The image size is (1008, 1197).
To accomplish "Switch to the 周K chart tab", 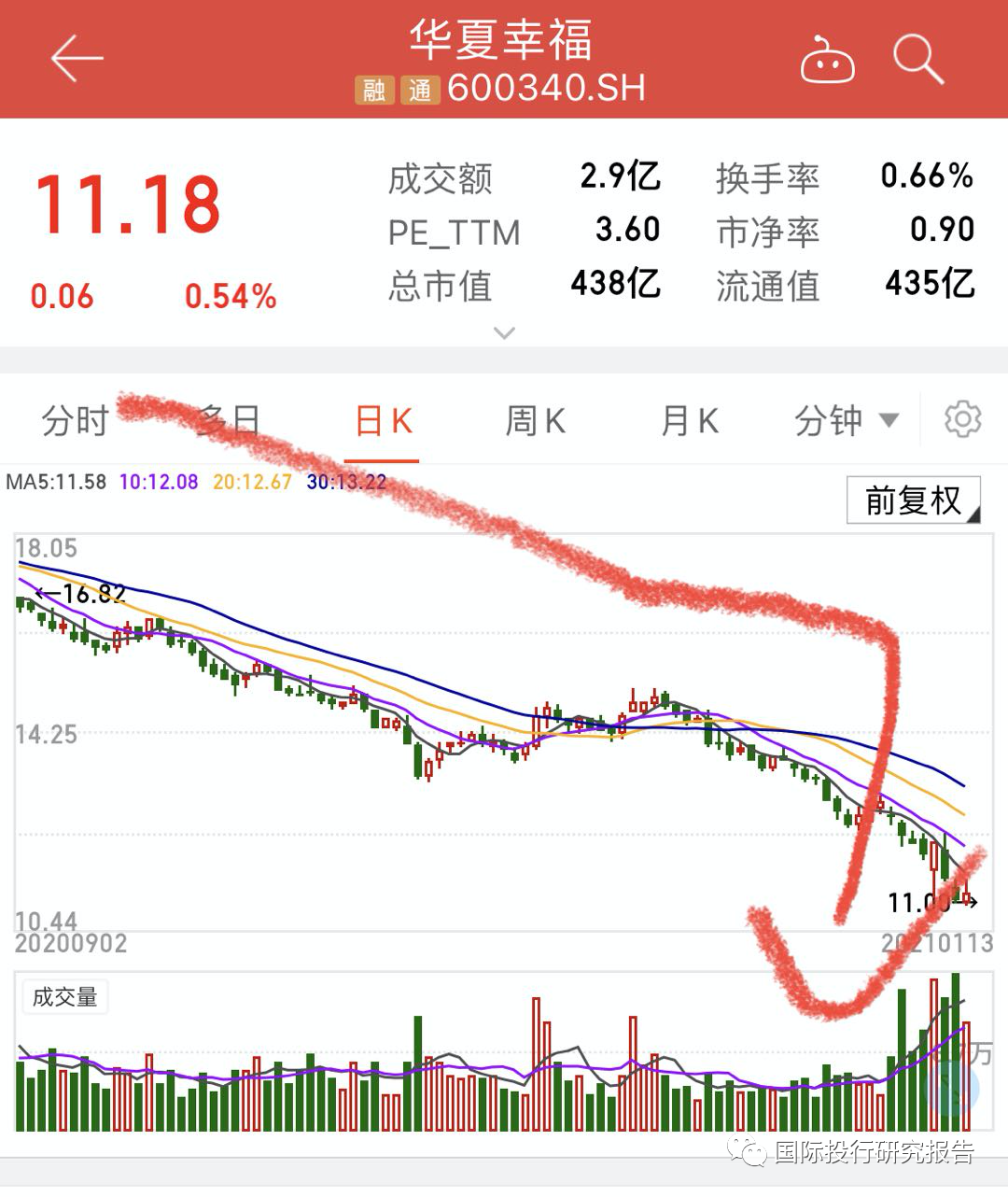I will coord(535,421).
